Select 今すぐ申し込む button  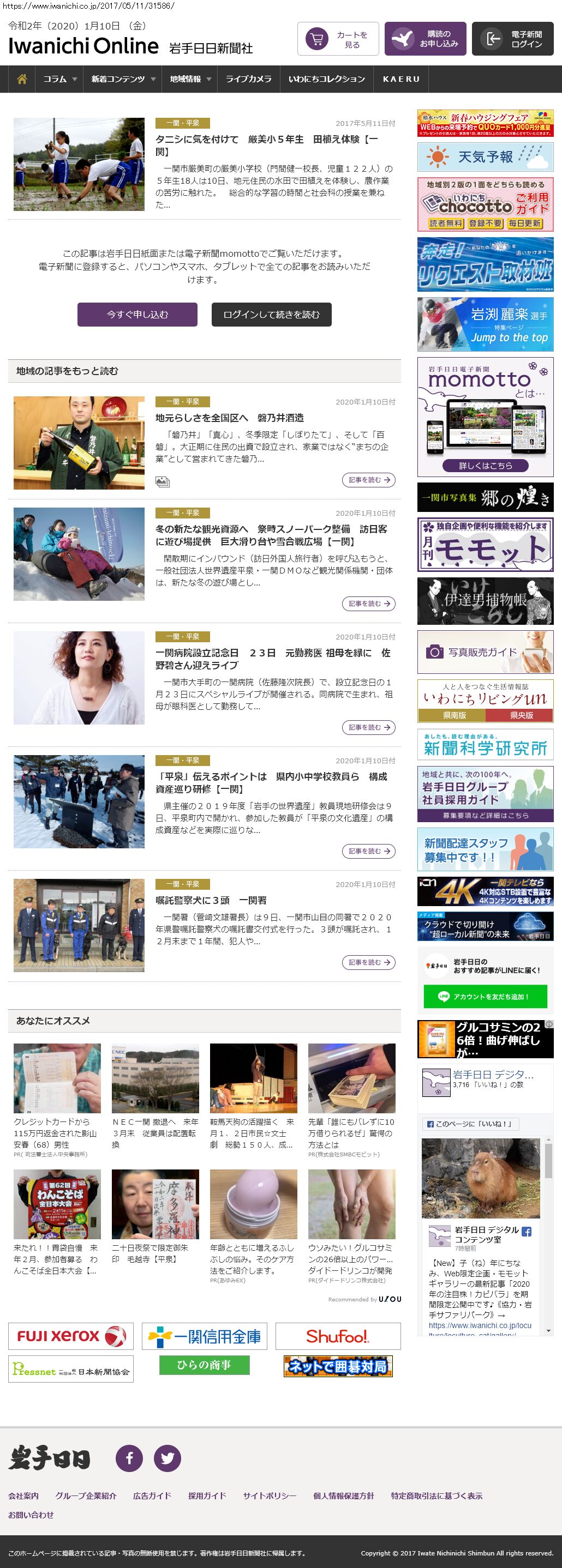tap(137, 315)
